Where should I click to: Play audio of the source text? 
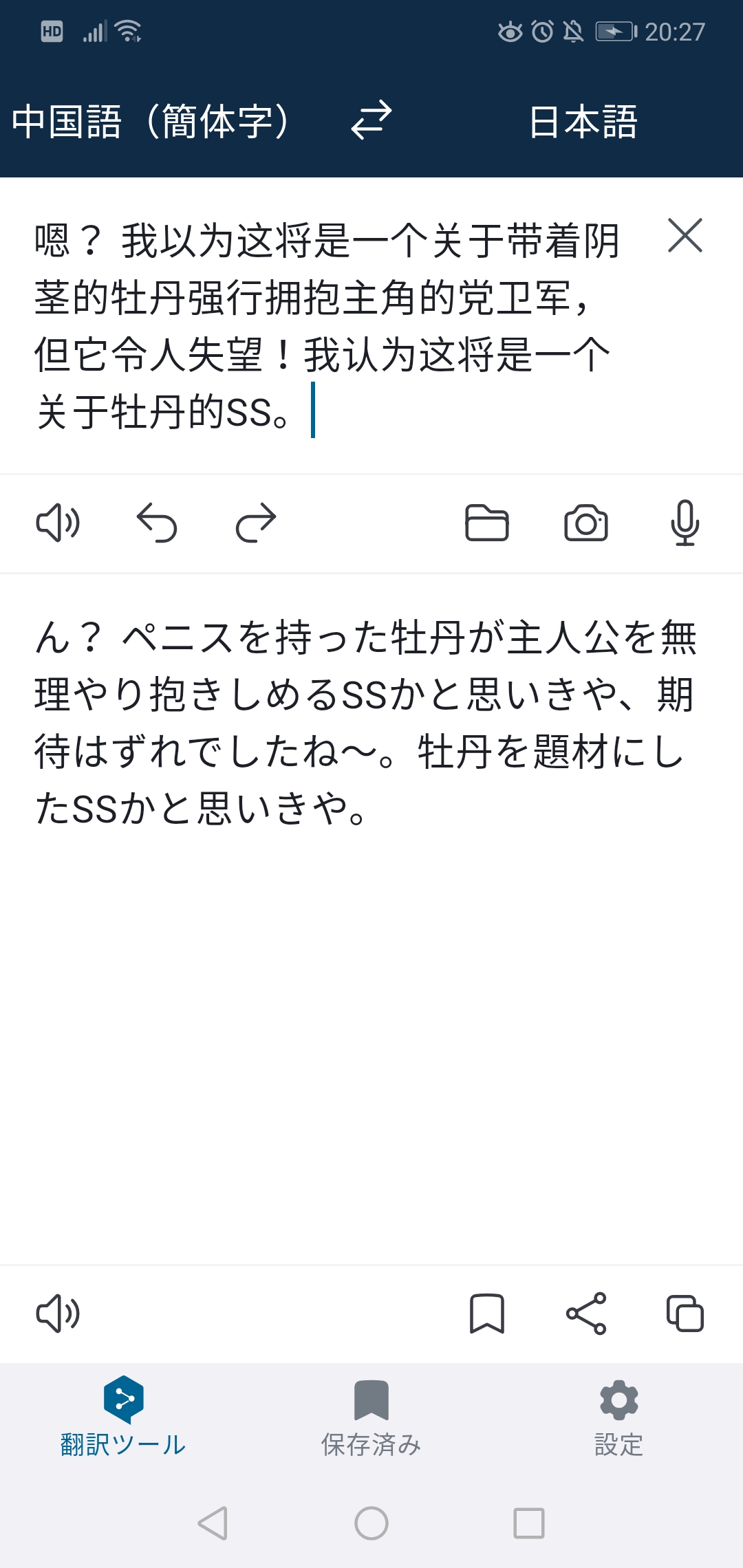click(58, 523)
